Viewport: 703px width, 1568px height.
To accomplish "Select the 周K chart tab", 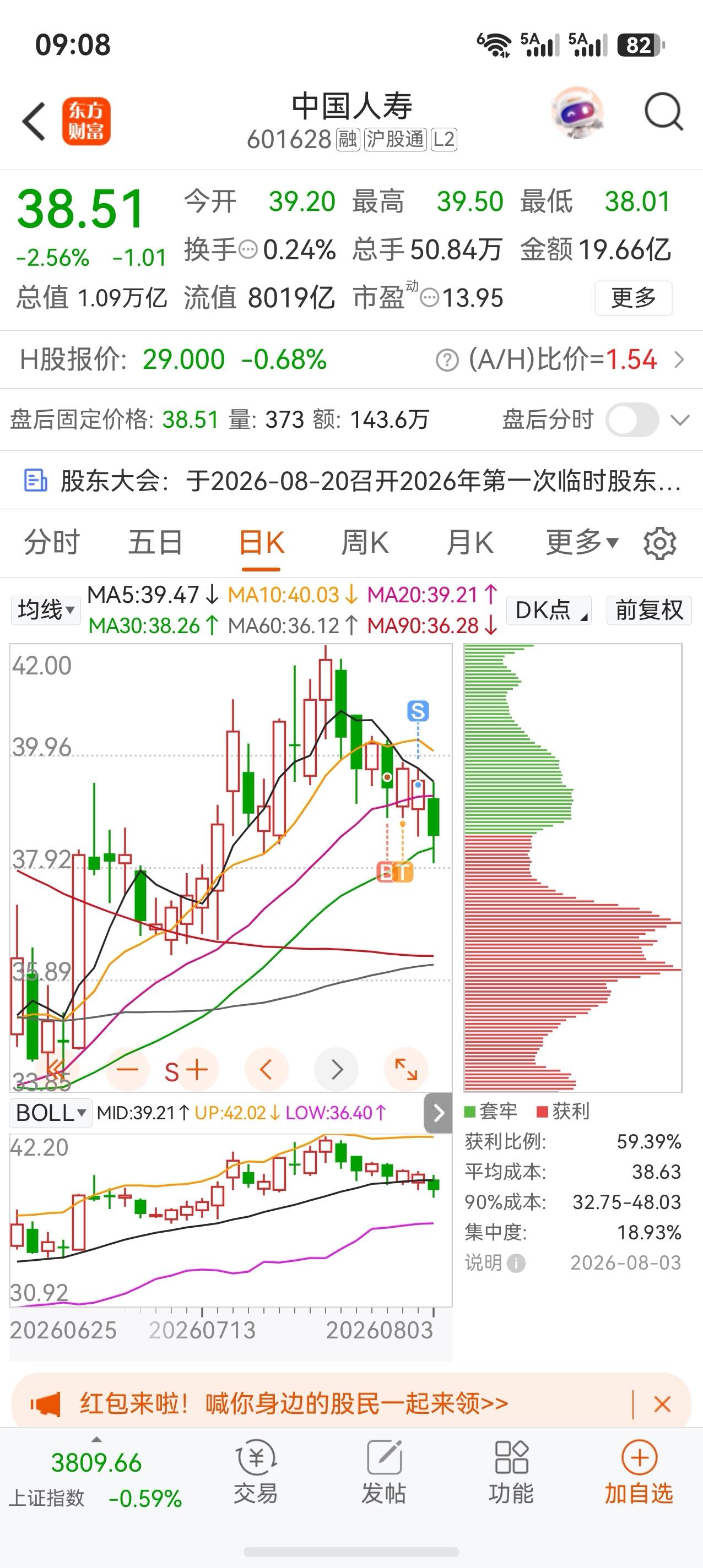I will (364, 542).
